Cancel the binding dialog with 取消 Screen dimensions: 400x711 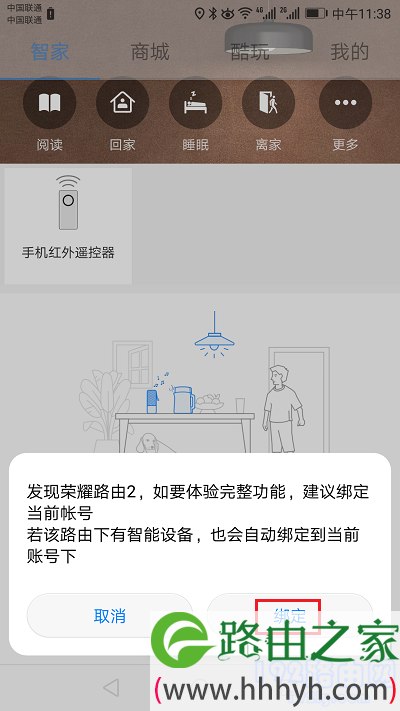coord(110,615)
